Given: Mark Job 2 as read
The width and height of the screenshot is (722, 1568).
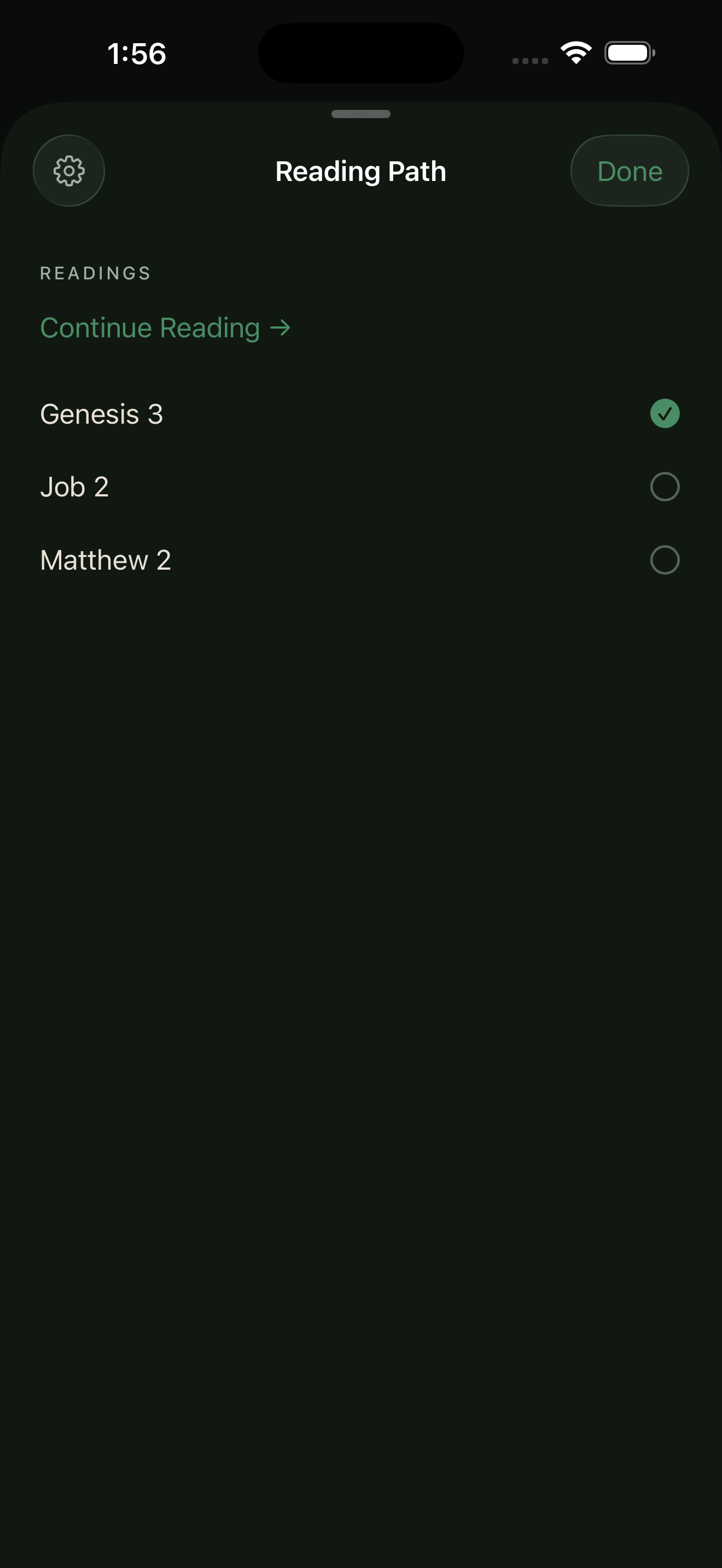Looking at the screenshot, I should (664, 487).
